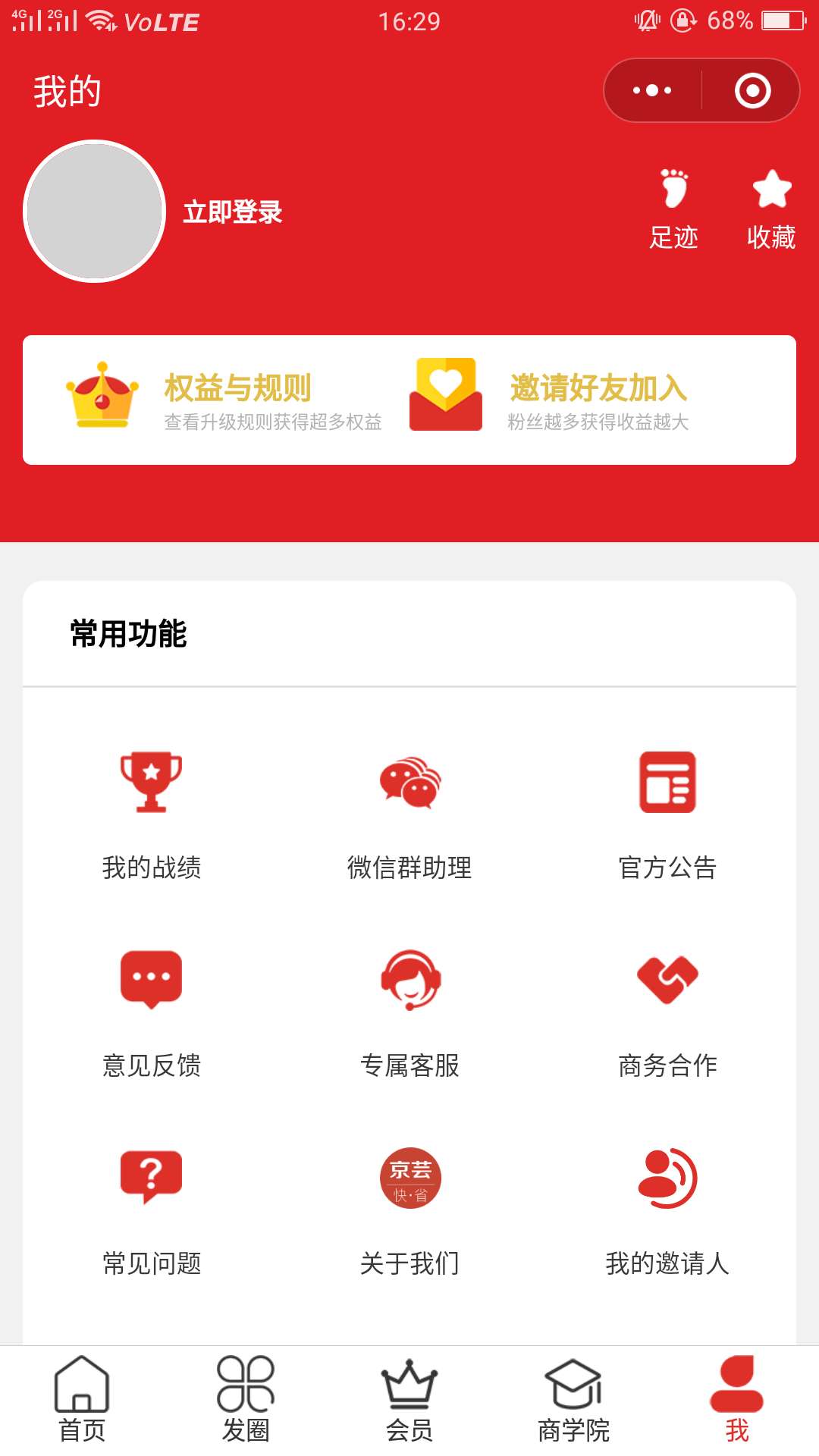The image size is (819, 1456).
Task: Switch to the 首页 tab
Action: (x=82, y=1400)
